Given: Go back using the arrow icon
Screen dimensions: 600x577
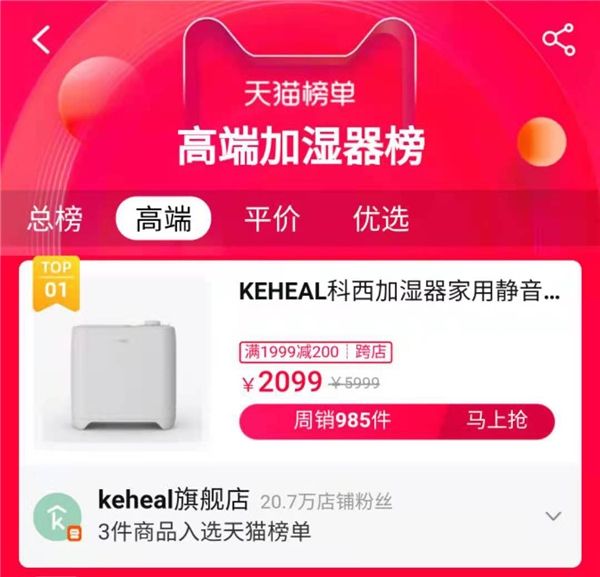Looking at the screenshot, I should (42, 40).
